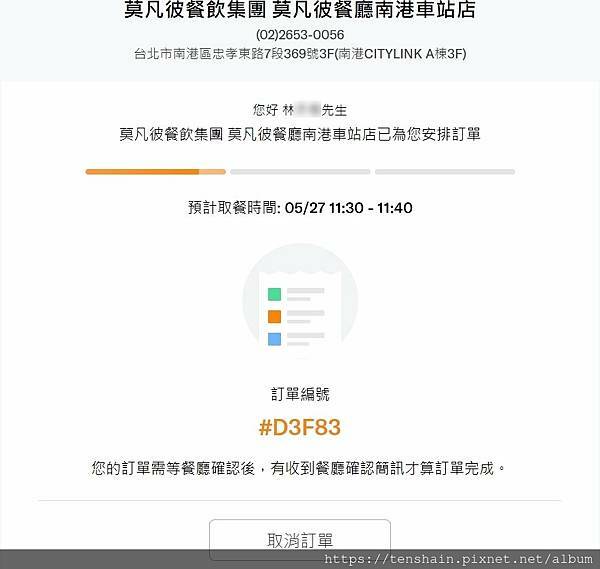Viewport: 600px width, 569px height.
Task: Tap the 取消訂單 button to cancel order
Action: pyautogui.click(x=299, y=539)
